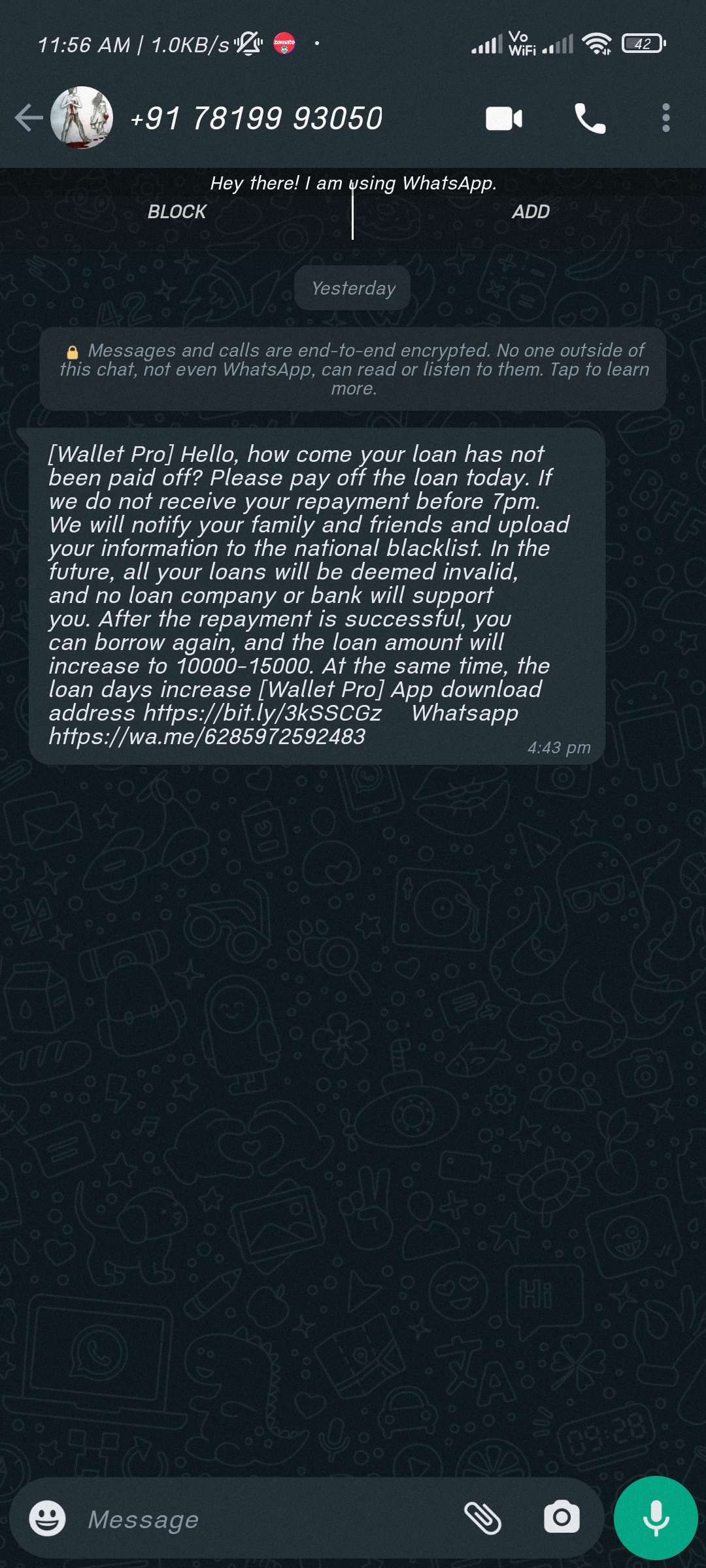Open the camera to send a photo
The image size is (706, 1568).
click(562, 1517)
